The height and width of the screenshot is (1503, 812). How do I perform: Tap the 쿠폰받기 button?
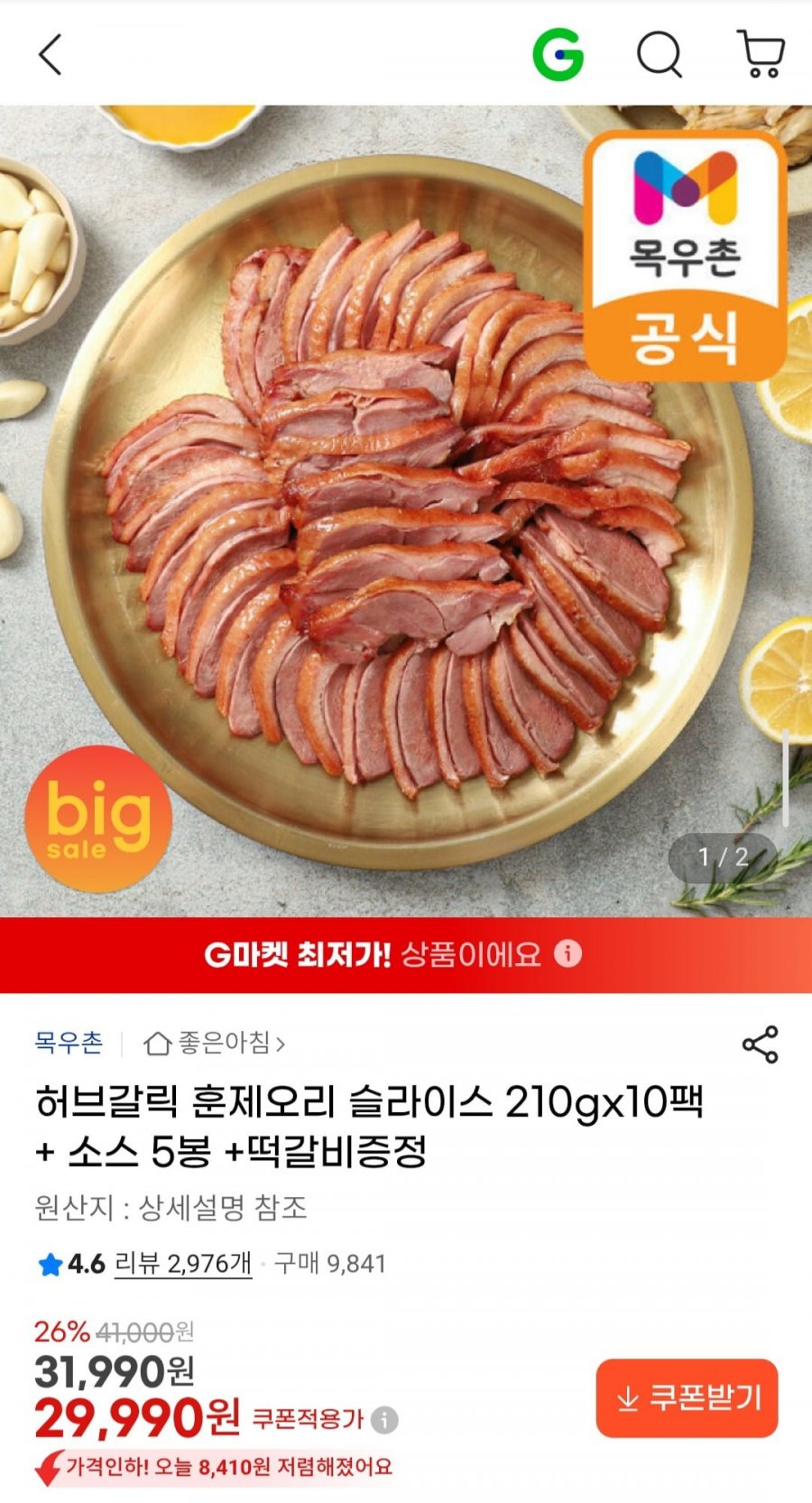click(687, 1397)
